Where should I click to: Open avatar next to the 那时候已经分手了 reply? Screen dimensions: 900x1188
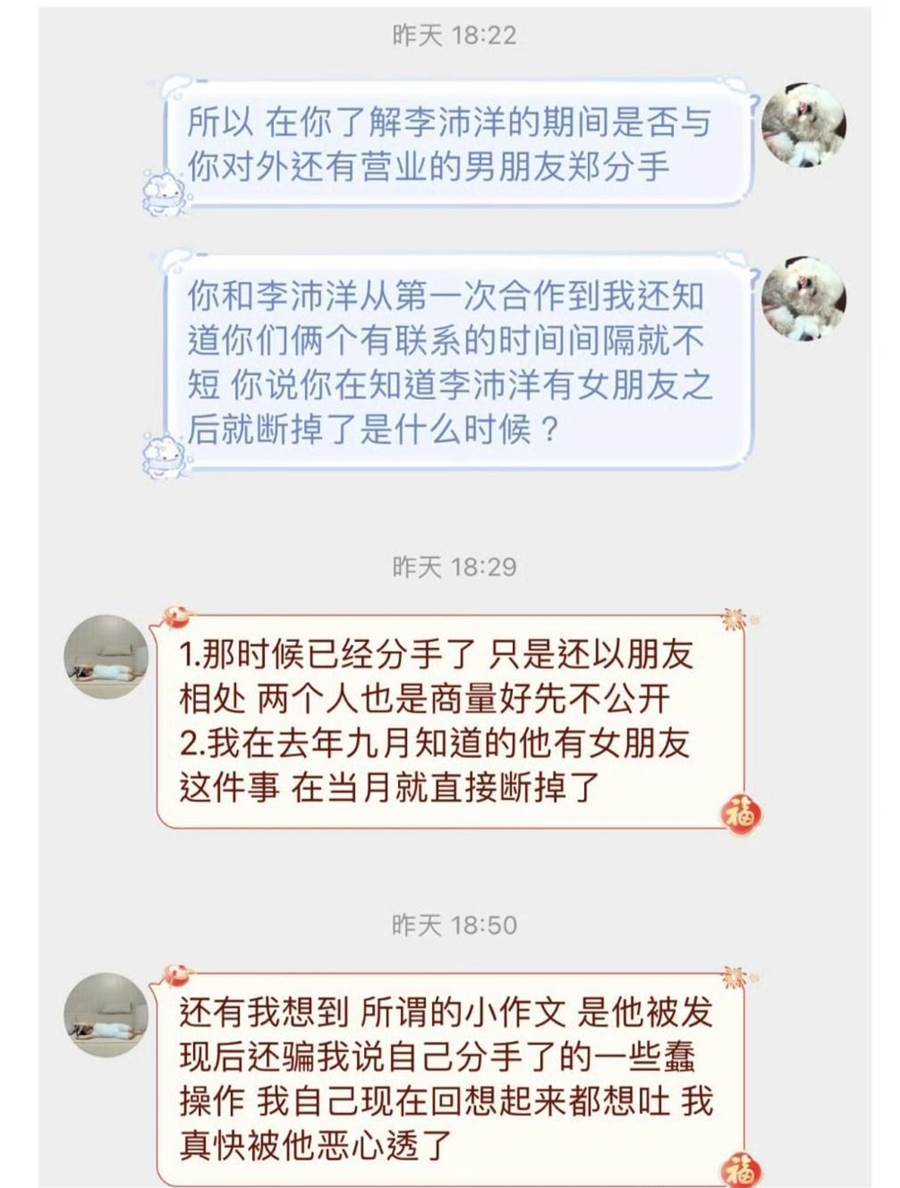pos(106,656)
